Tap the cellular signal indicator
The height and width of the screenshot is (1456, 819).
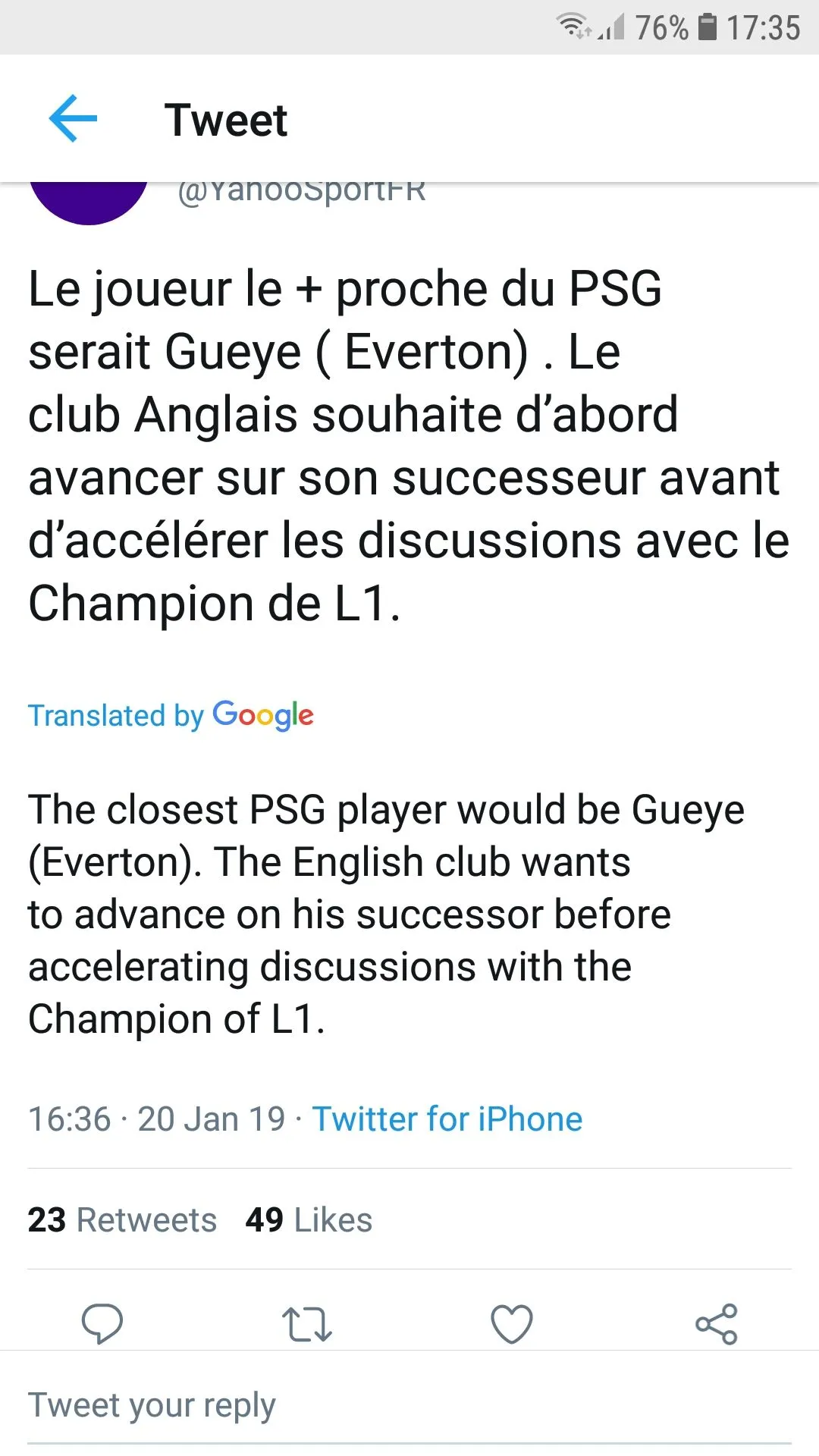(x=610, y=25)
